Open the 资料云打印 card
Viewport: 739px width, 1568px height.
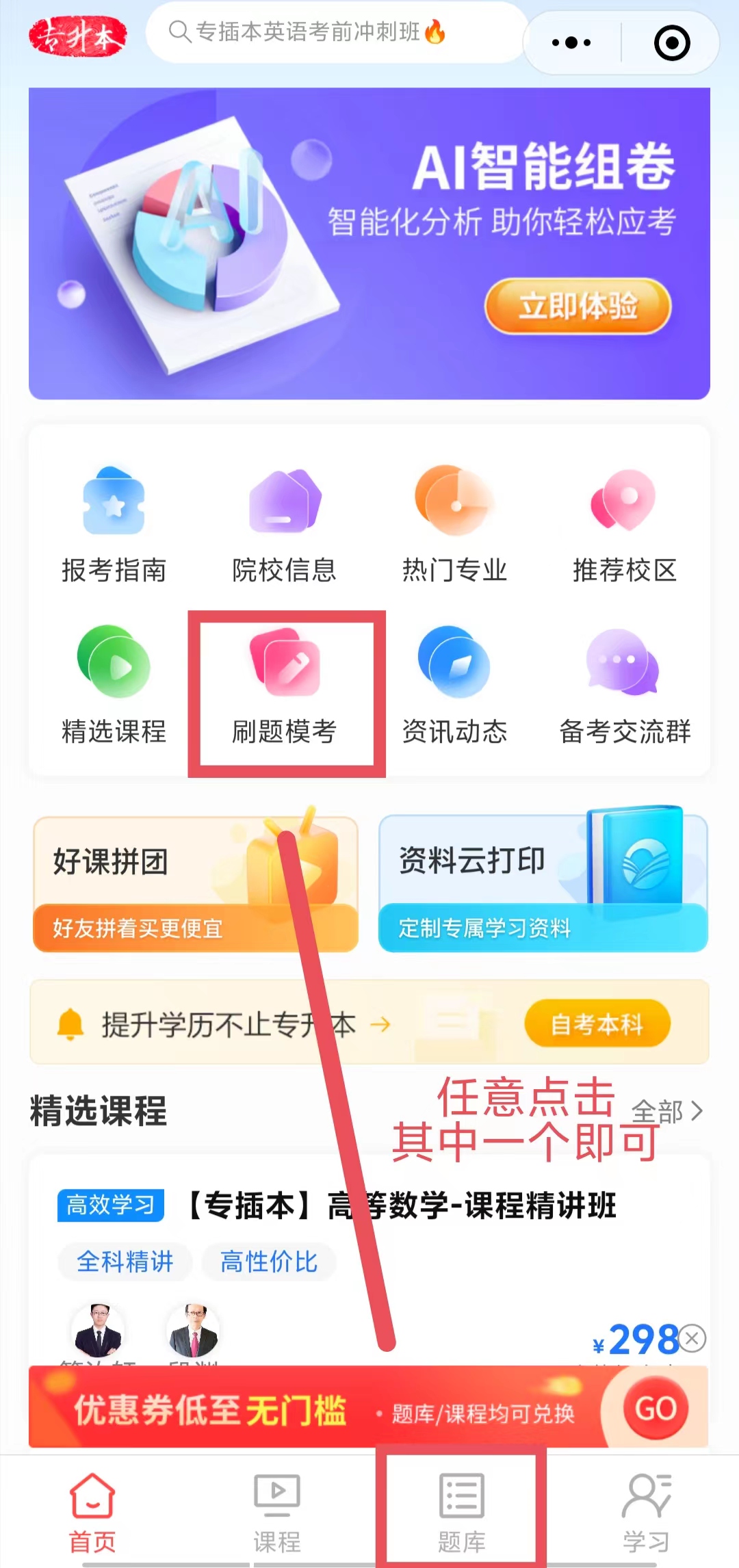(x=543, y=884)
